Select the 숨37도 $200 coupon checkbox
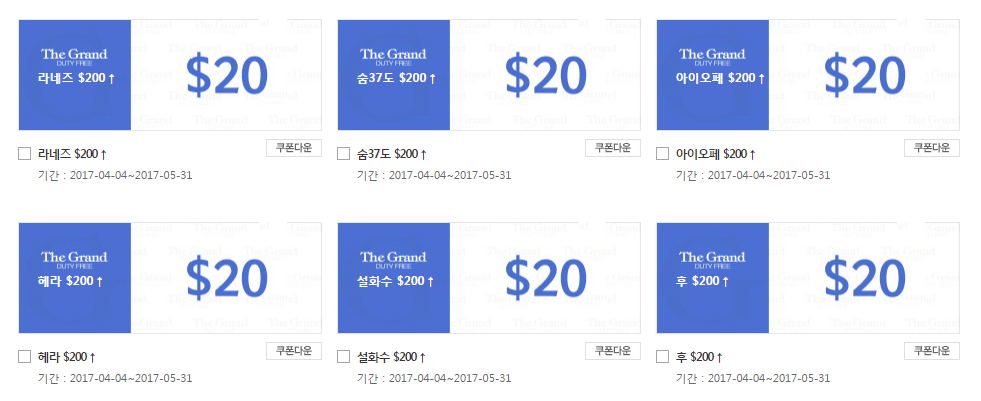The height and width of the screenshot is (401, 981). pos(344,154)
